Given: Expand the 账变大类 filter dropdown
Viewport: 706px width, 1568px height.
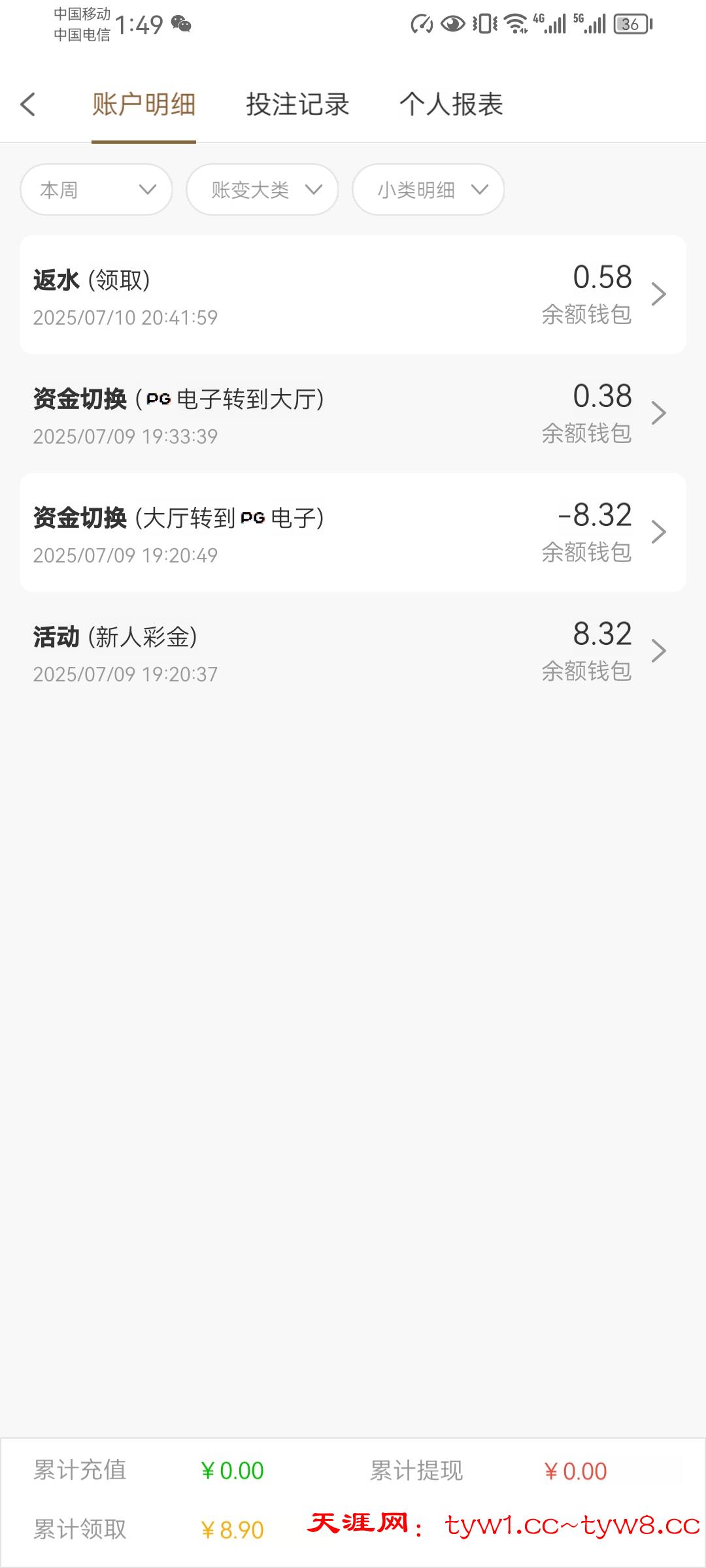Looking at the screenshot, I should pyautogui.click(x=261, y=189).
